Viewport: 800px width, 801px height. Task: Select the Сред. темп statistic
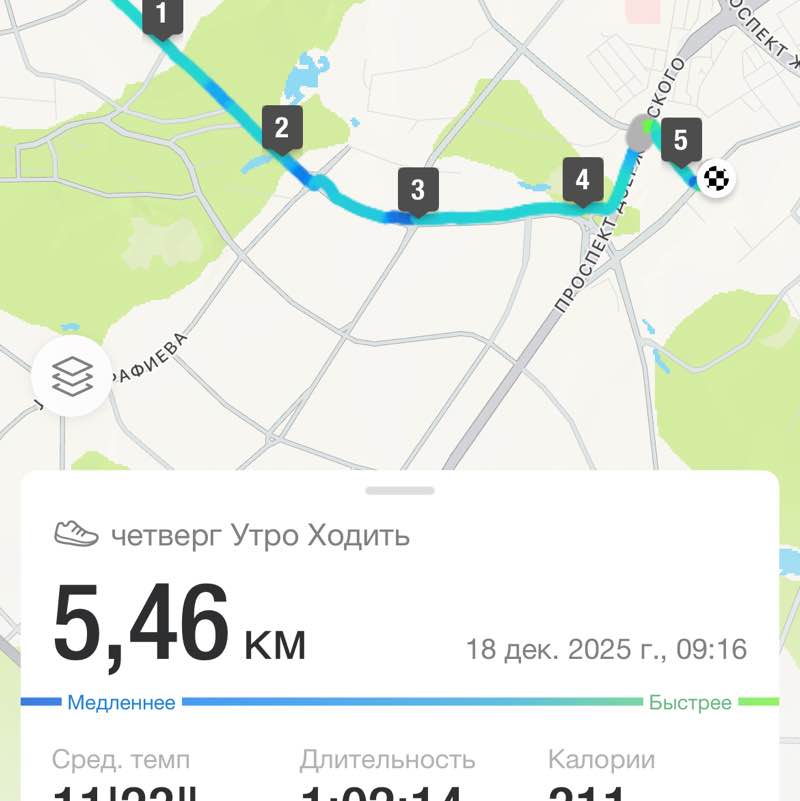click(x=120, y=760)
